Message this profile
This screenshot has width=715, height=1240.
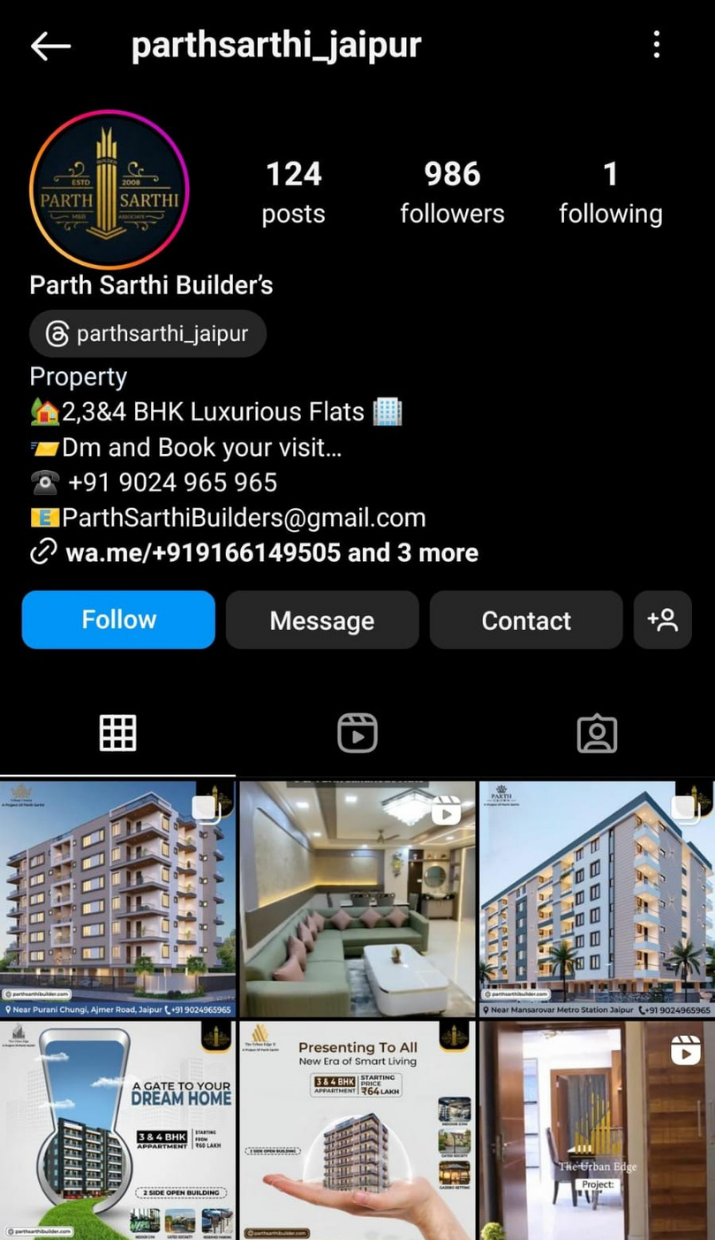click(x=322, y=620)
